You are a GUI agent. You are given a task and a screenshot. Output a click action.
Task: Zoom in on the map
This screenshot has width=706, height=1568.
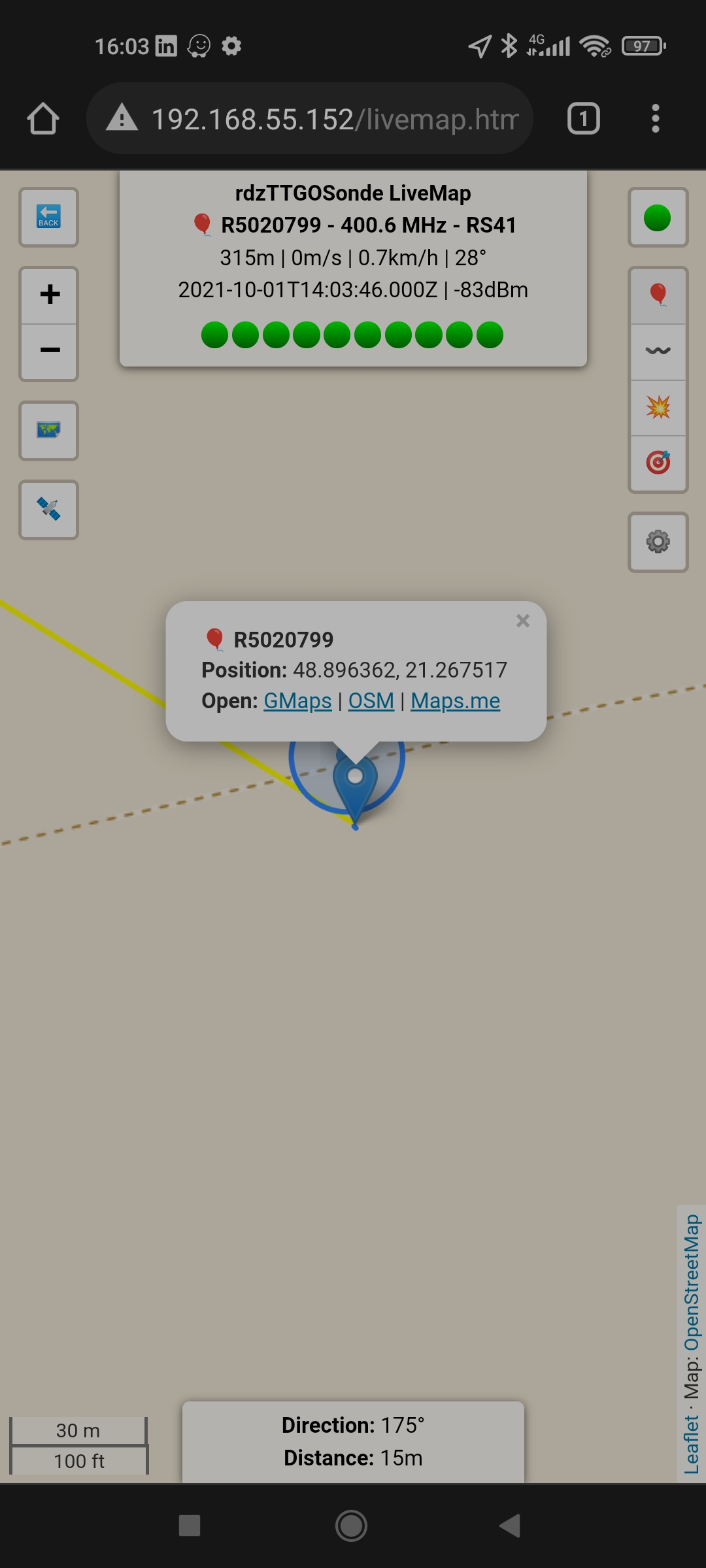click(x=50, y=295)
